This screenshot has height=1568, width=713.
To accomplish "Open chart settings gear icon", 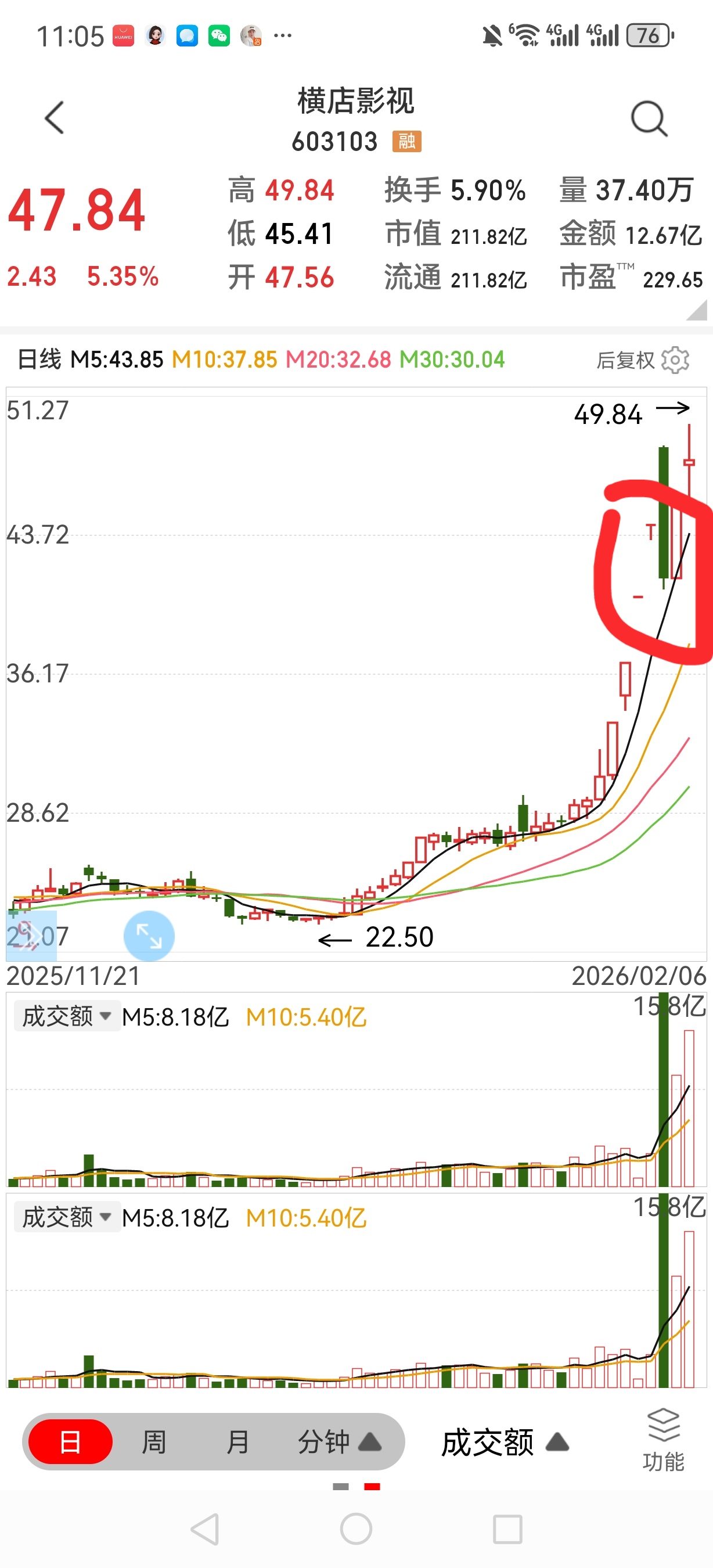I will [675, 360].
